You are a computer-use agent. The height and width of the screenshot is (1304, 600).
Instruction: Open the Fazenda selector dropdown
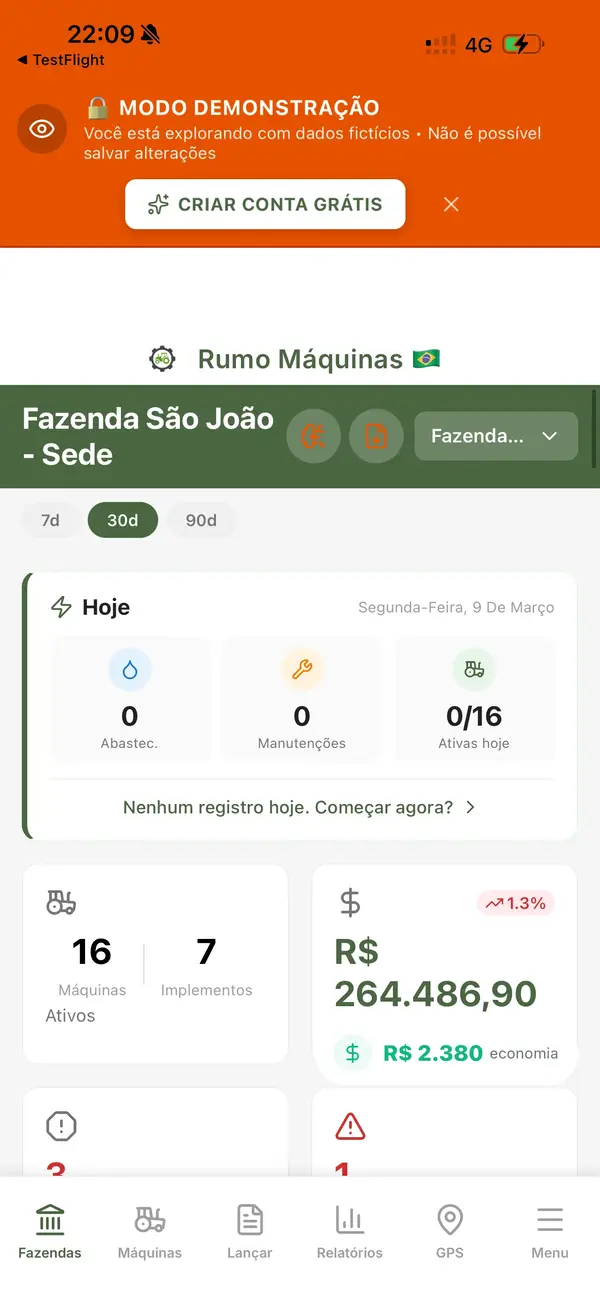(x=496, y=436)
